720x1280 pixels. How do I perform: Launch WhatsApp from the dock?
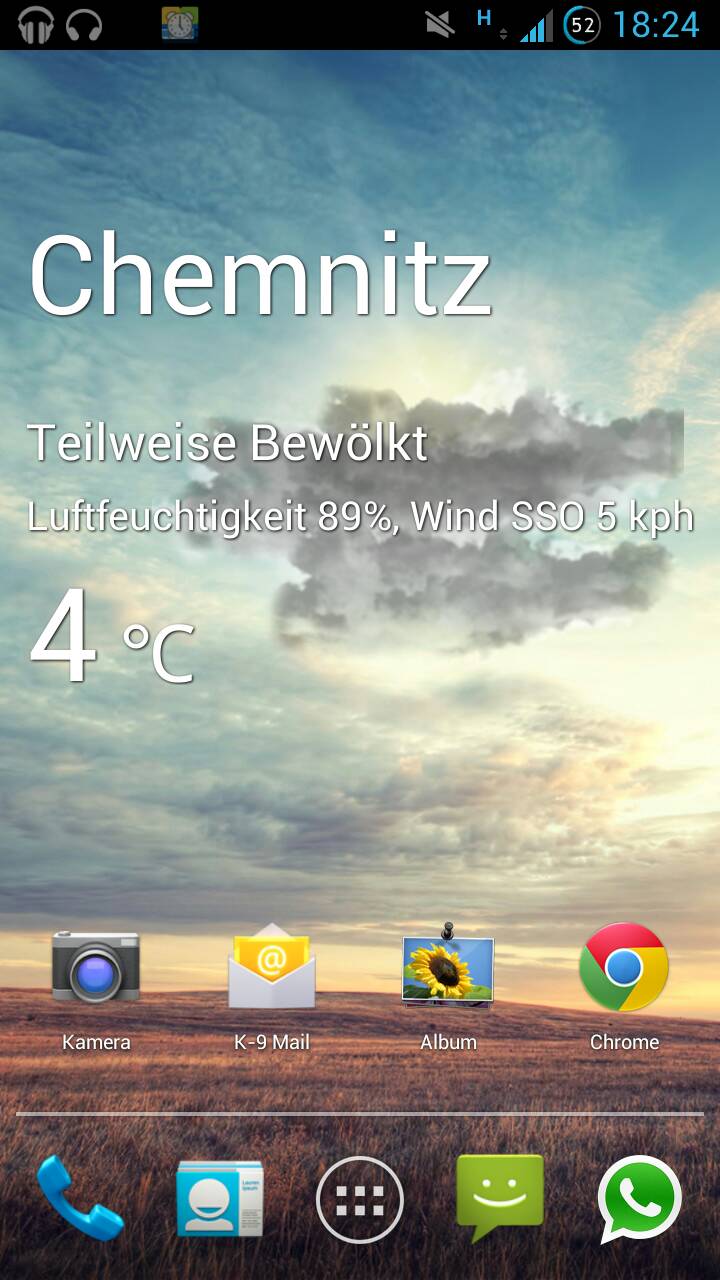pyautogui.click(x=640, y=1199)
